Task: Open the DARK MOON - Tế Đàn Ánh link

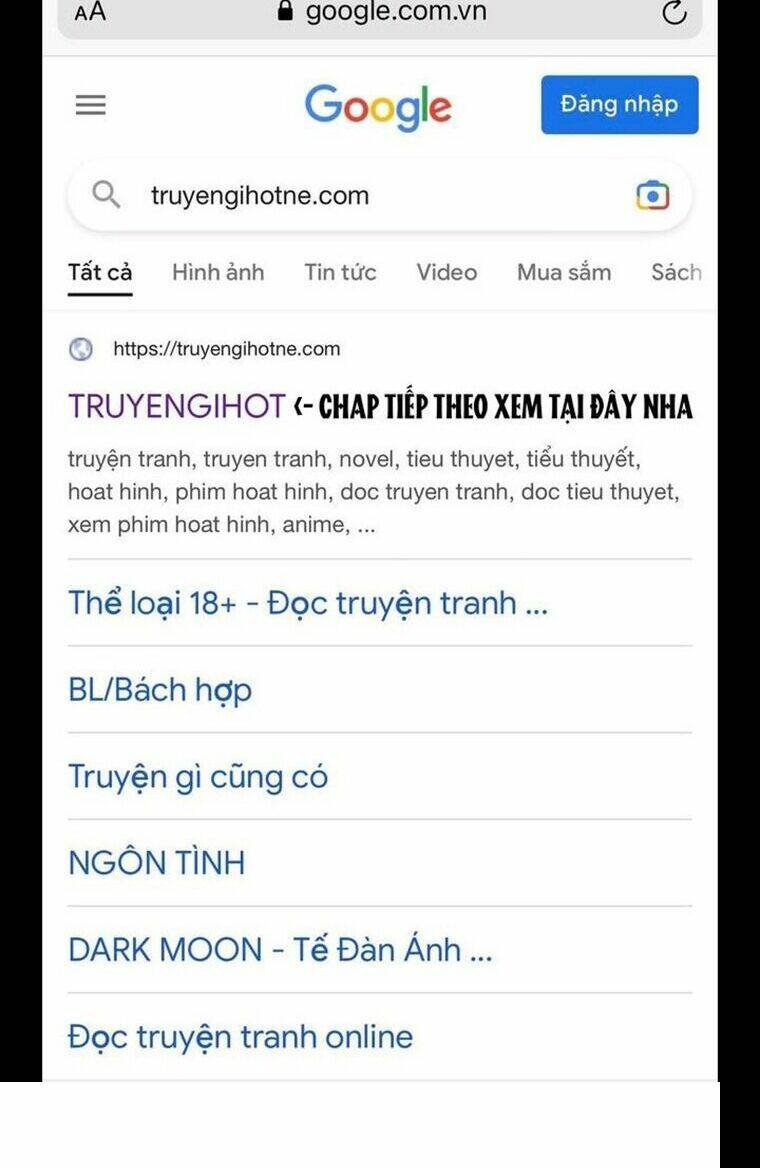Action: click(x=280, y=950)
